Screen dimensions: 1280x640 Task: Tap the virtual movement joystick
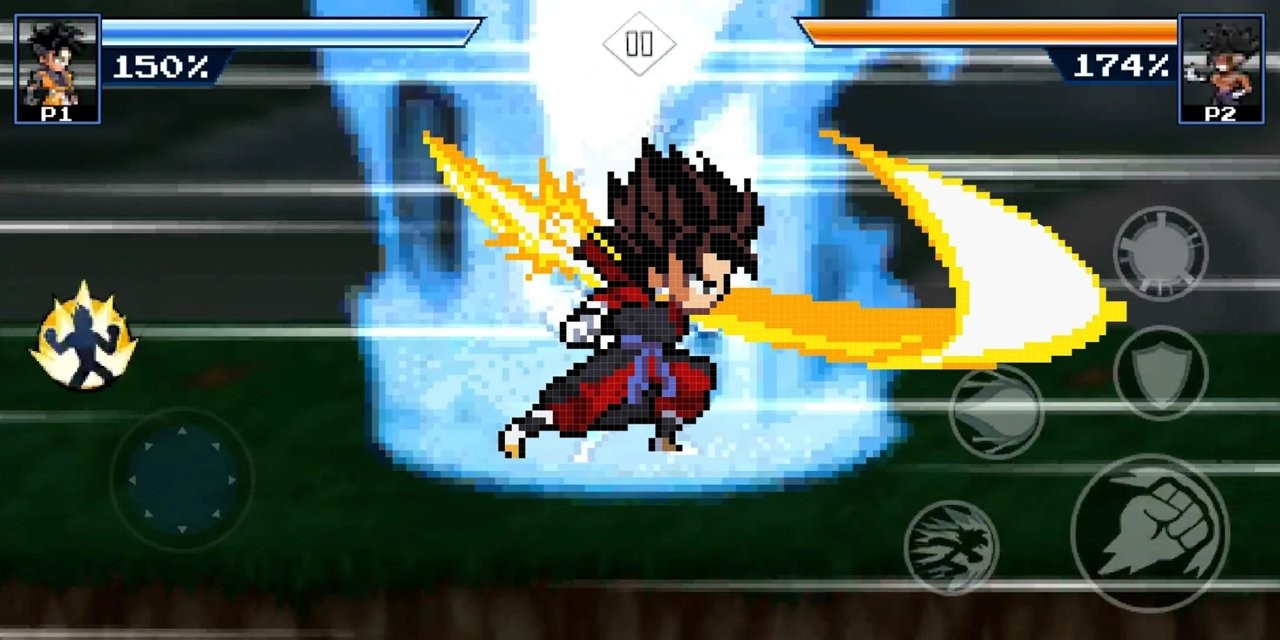tap(182, 478)
